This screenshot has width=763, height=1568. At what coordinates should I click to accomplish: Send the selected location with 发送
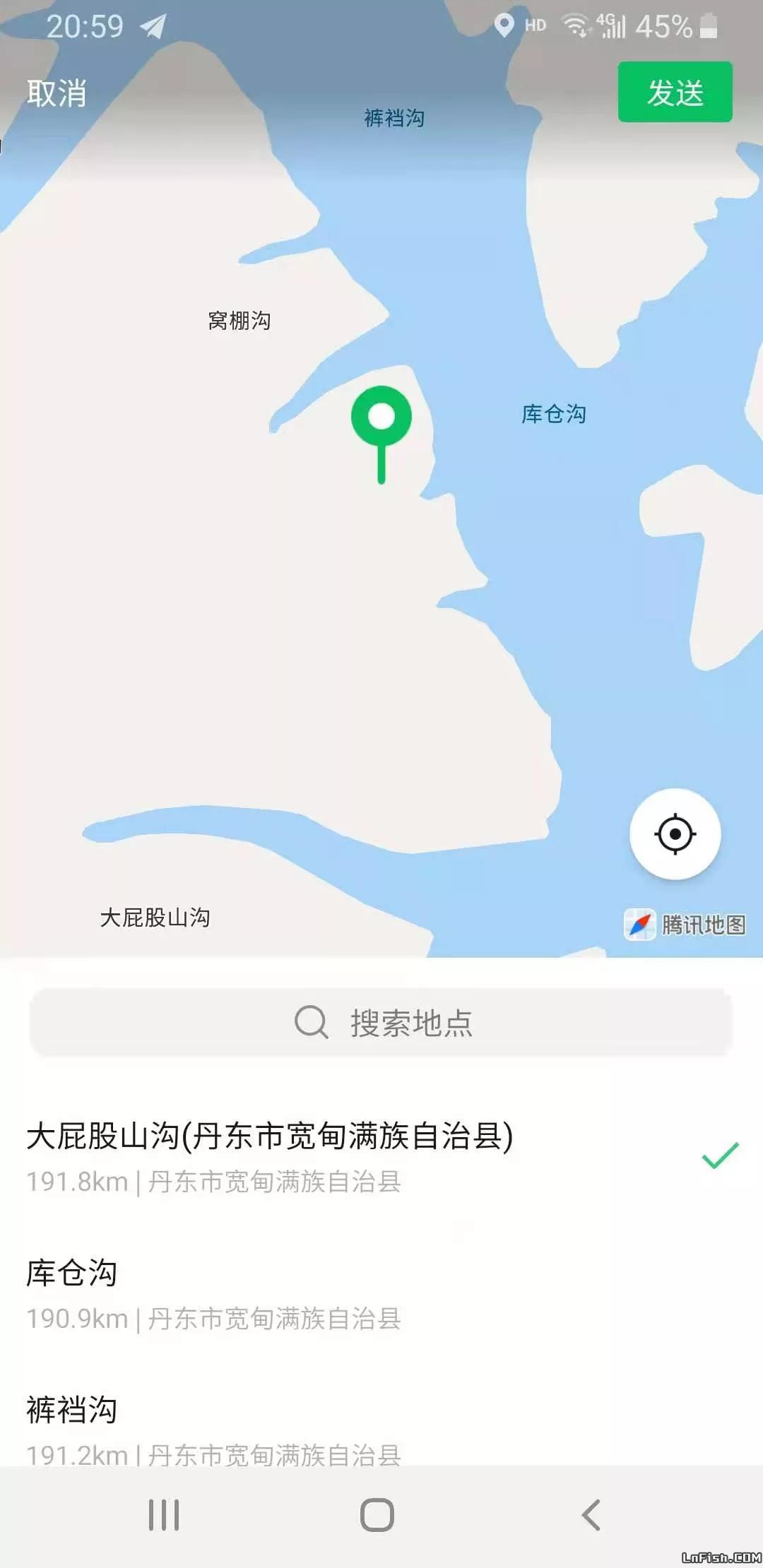point(675,92)
